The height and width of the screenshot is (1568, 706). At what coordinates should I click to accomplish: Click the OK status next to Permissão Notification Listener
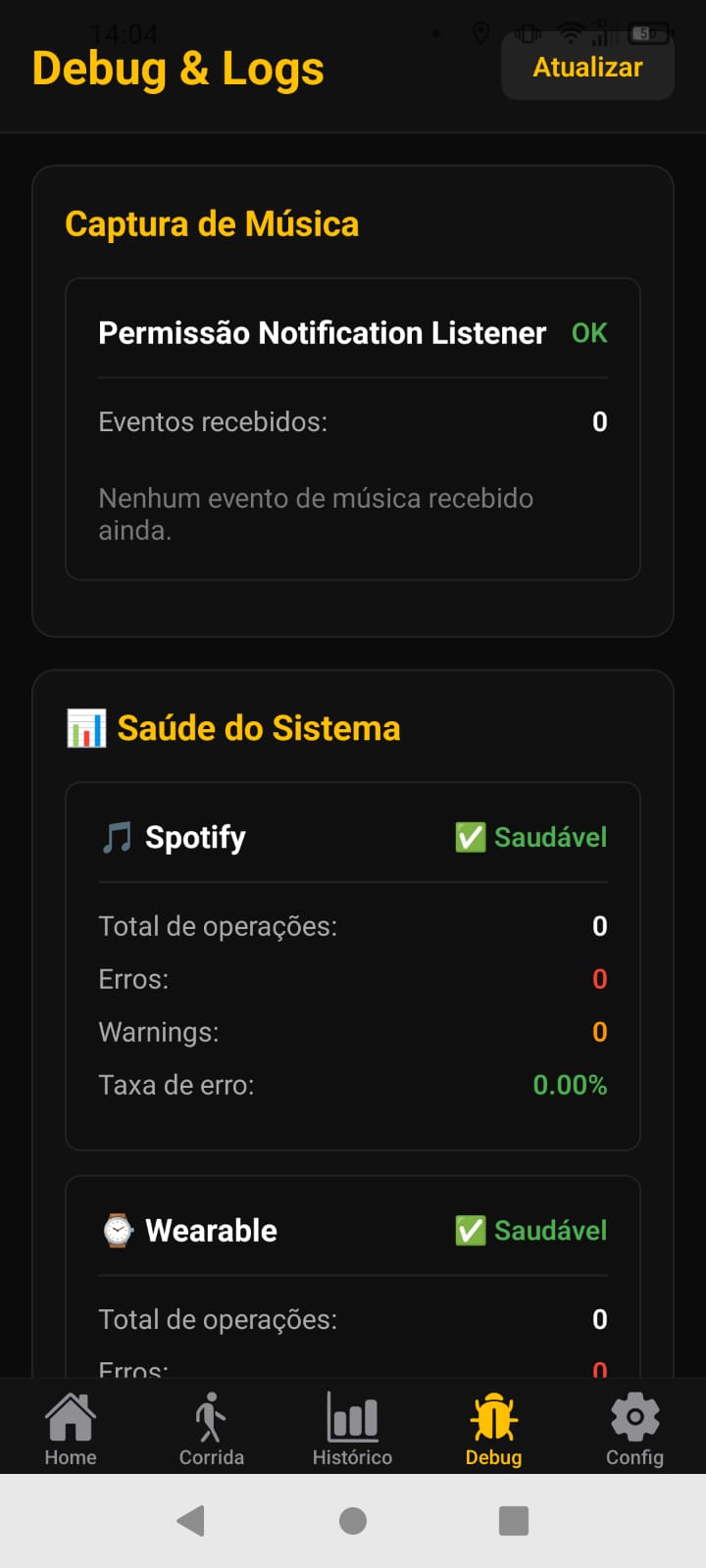(x=588, y=333)
